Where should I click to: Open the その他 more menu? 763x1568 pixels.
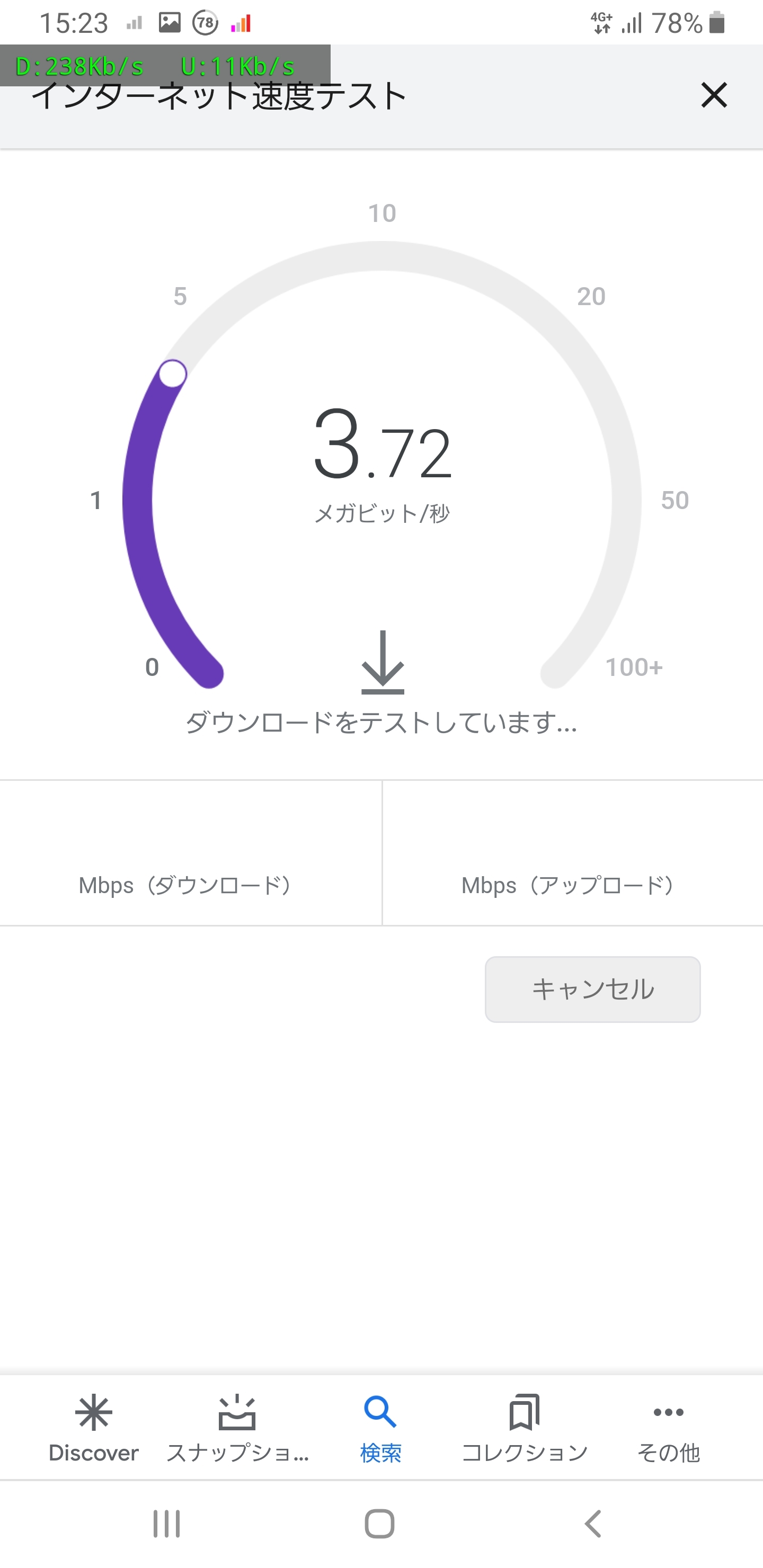click(668, 1428)
